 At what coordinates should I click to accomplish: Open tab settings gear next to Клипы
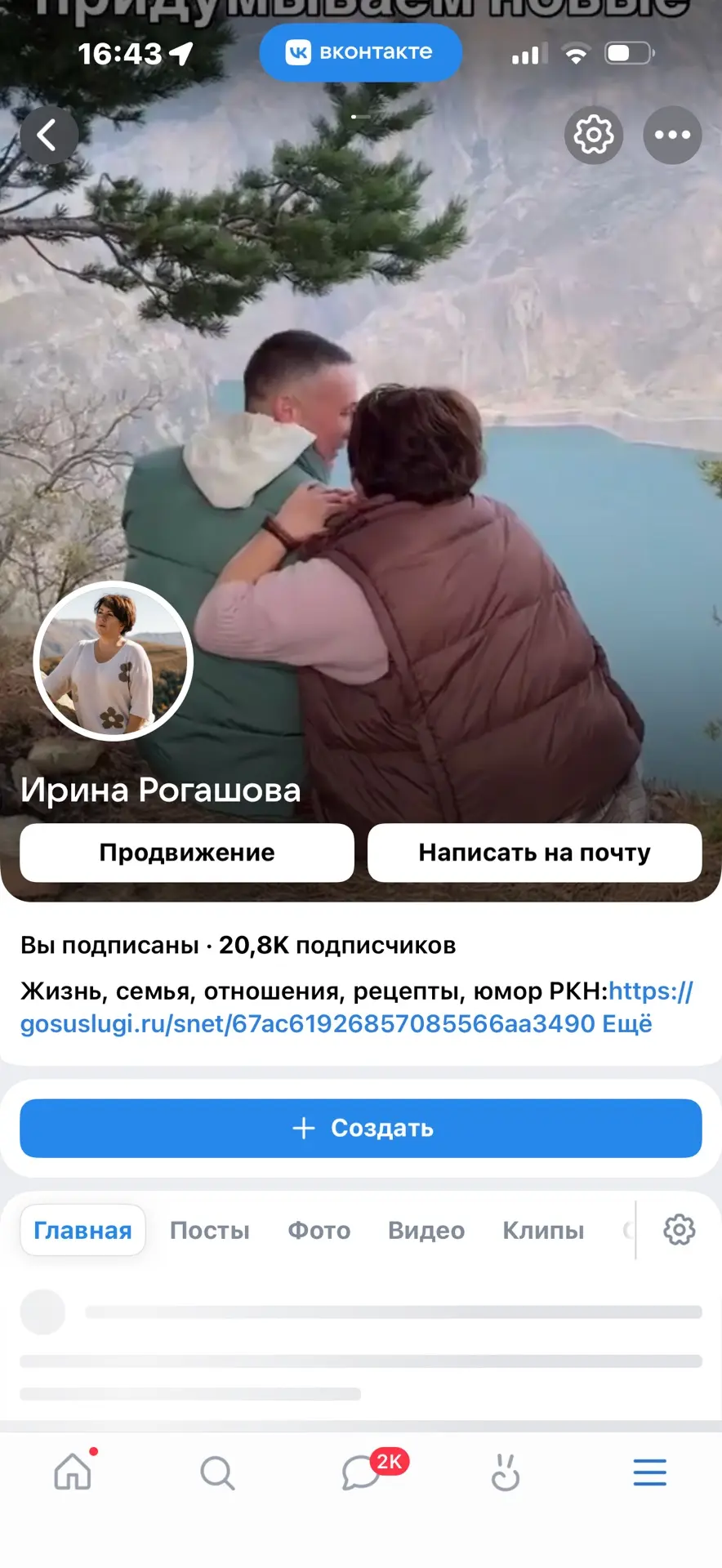click(x=679, y=1230)
